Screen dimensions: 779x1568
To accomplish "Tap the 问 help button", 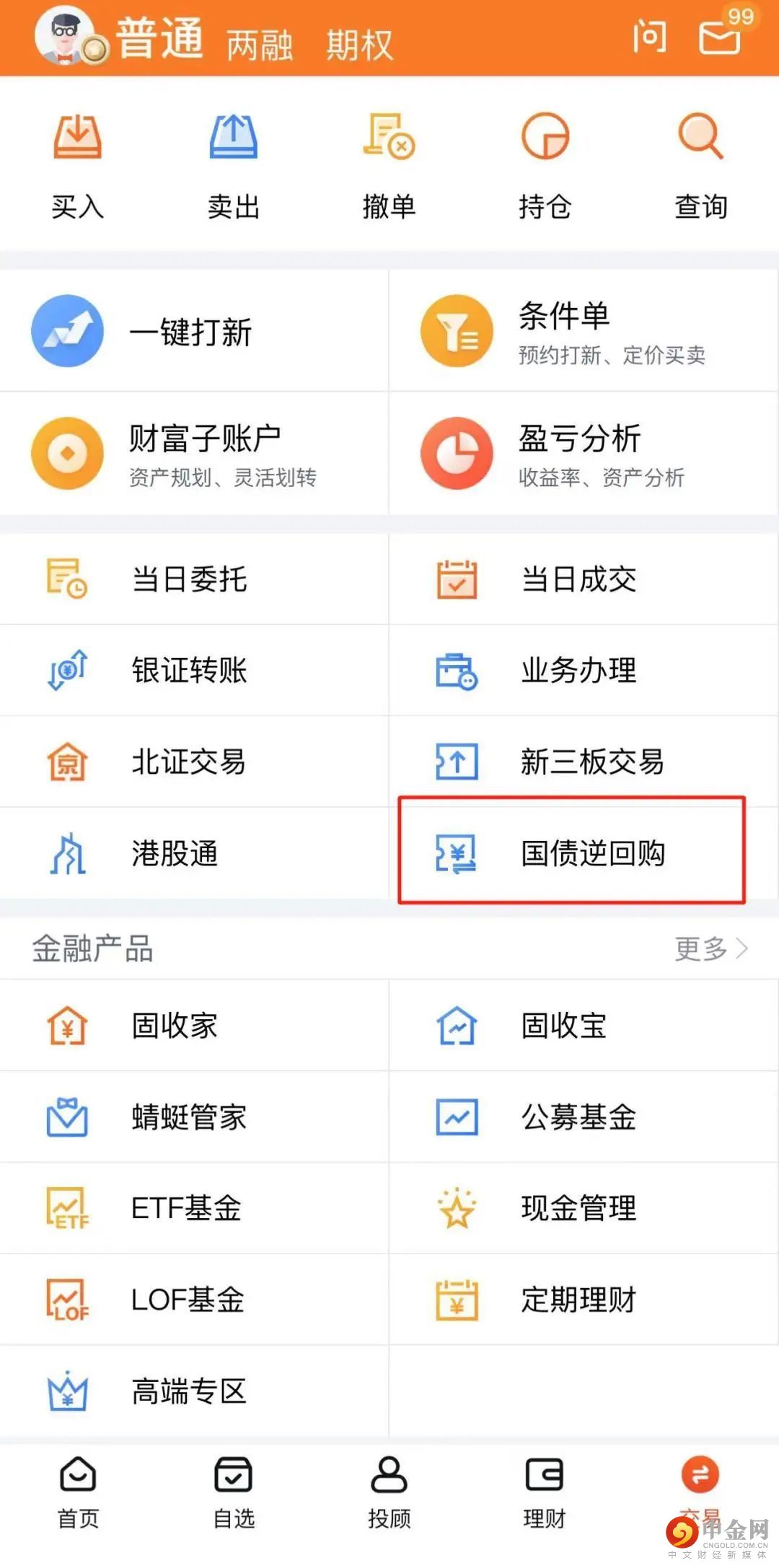I will pyautogui.click(x=649, y=38).
